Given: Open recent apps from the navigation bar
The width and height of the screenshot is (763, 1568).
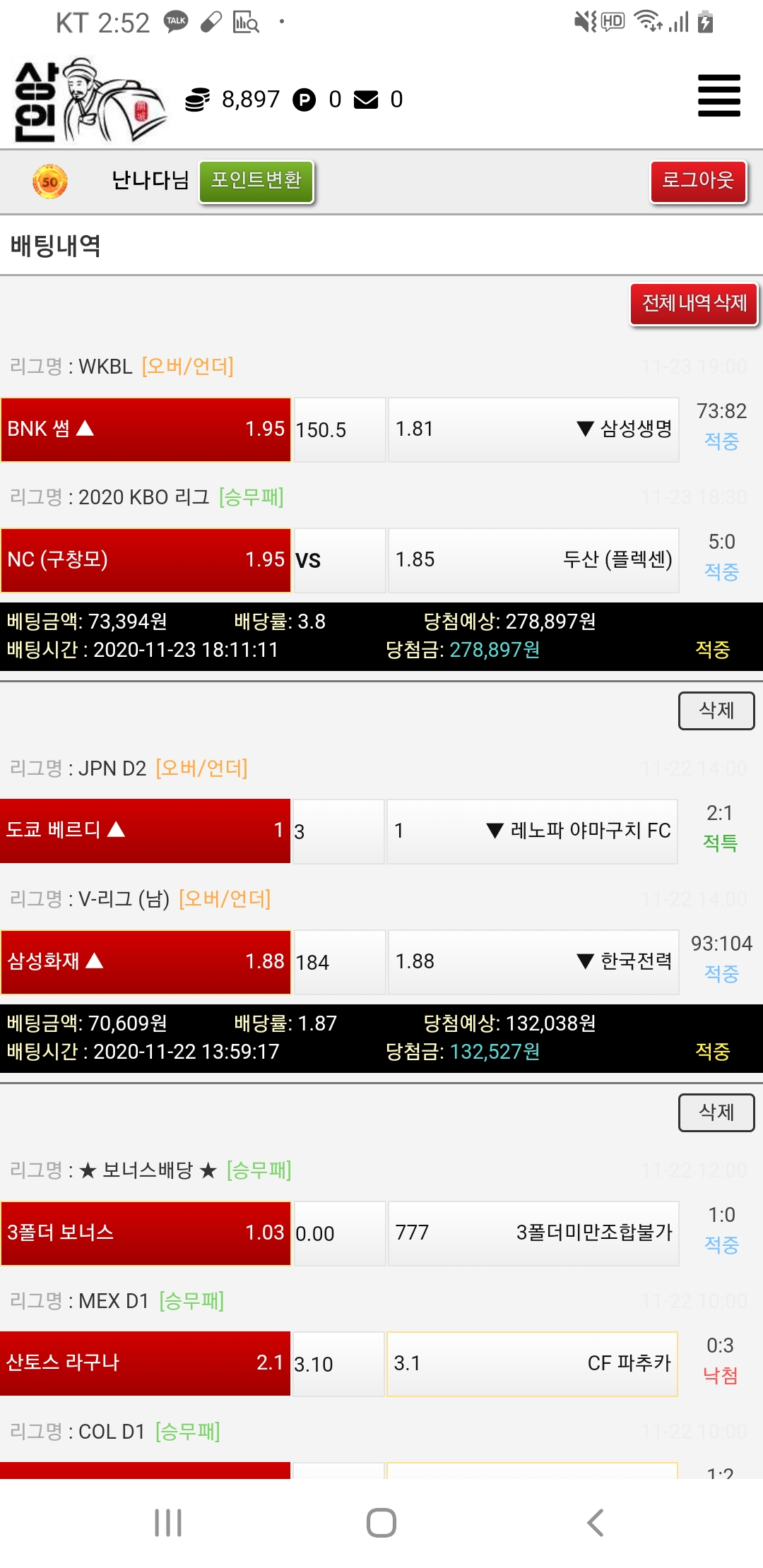Looking at the screenshot, I should (x=168, y=1523).
